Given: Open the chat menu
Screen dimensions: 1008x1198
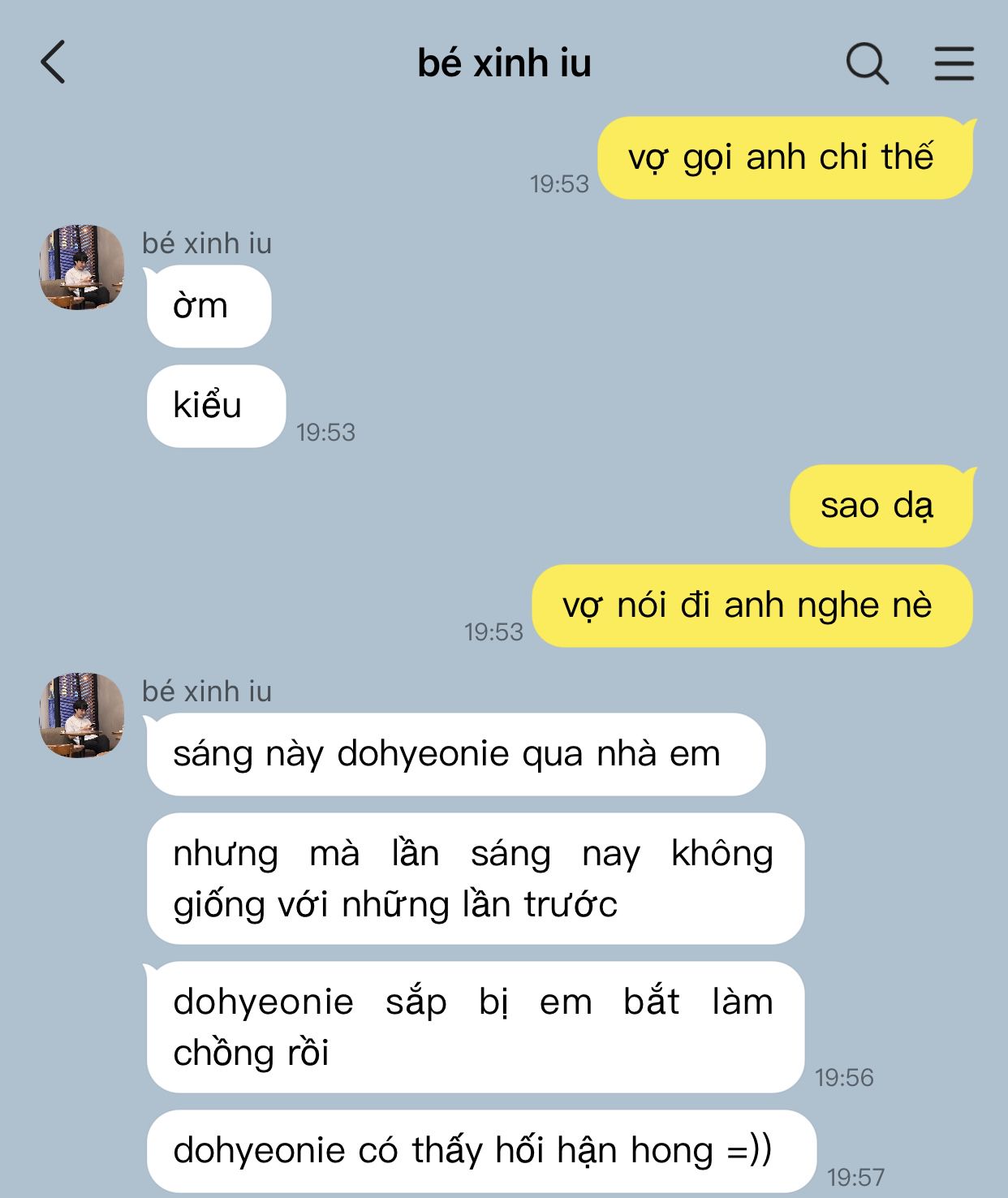Looking at the screenshot, I should click(x=954, y=62).
